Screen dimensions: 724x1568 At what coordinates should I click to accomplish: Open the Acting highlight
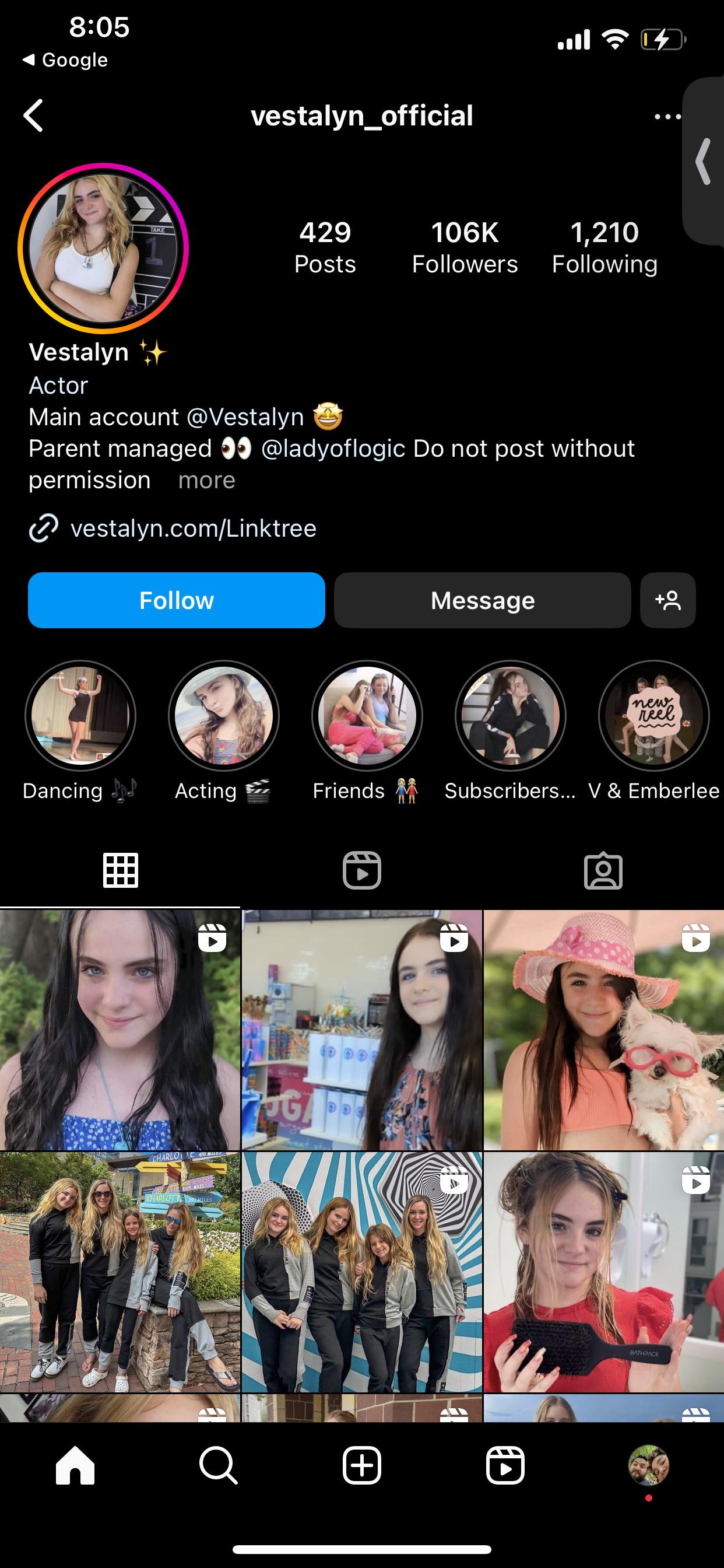point(223,716)
